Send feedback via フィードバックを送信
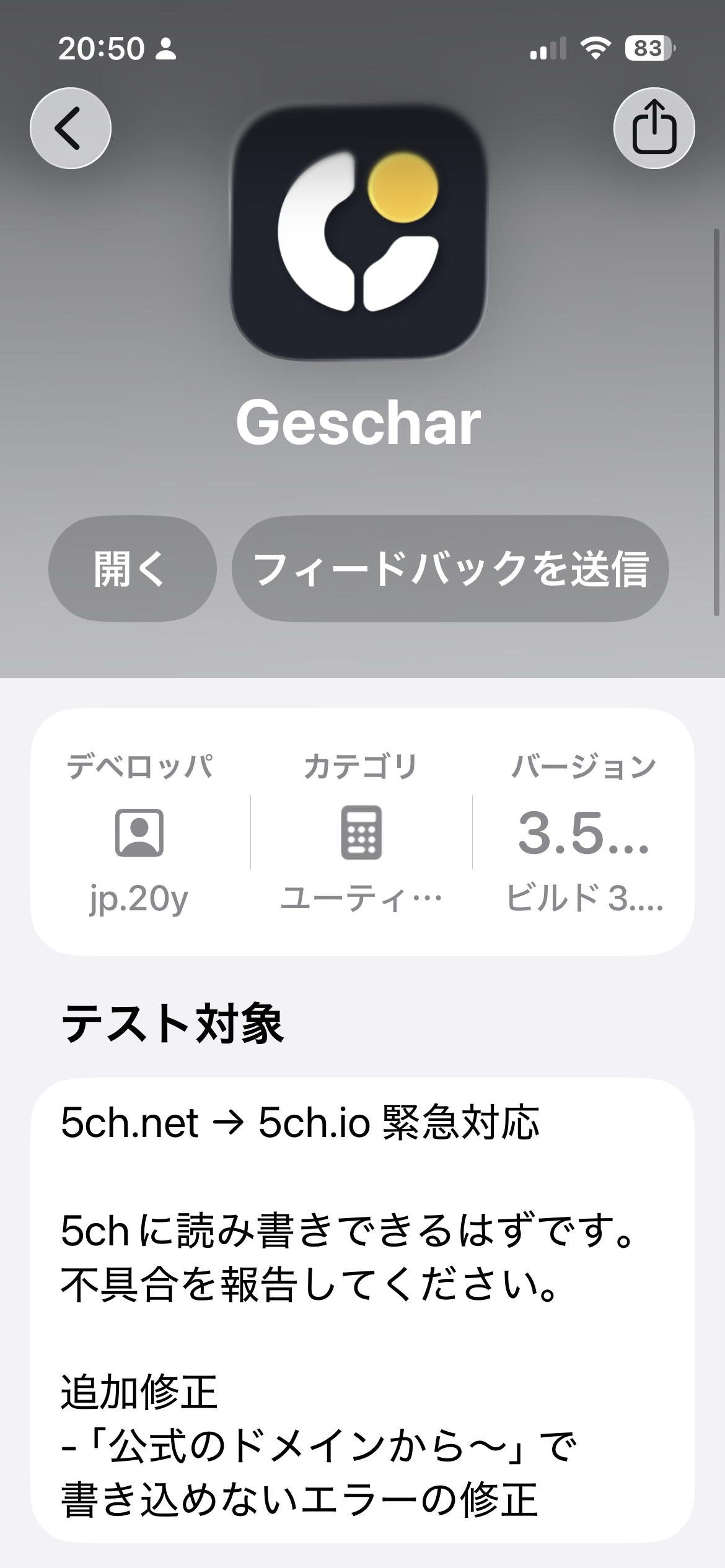Screen dimensions: 725x1568 point(450,568)
